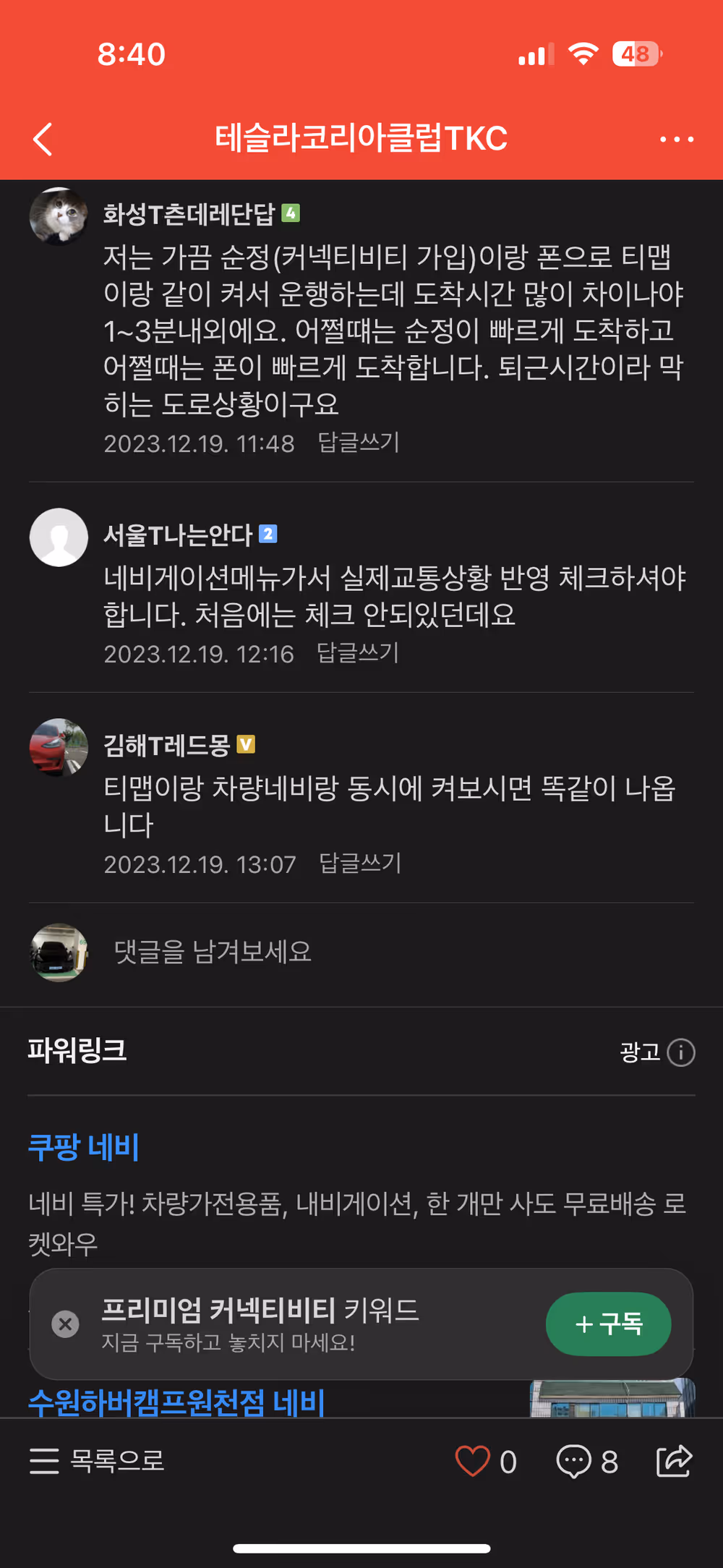
Task: Like this post with the heart
Action: coord(472,1461)
